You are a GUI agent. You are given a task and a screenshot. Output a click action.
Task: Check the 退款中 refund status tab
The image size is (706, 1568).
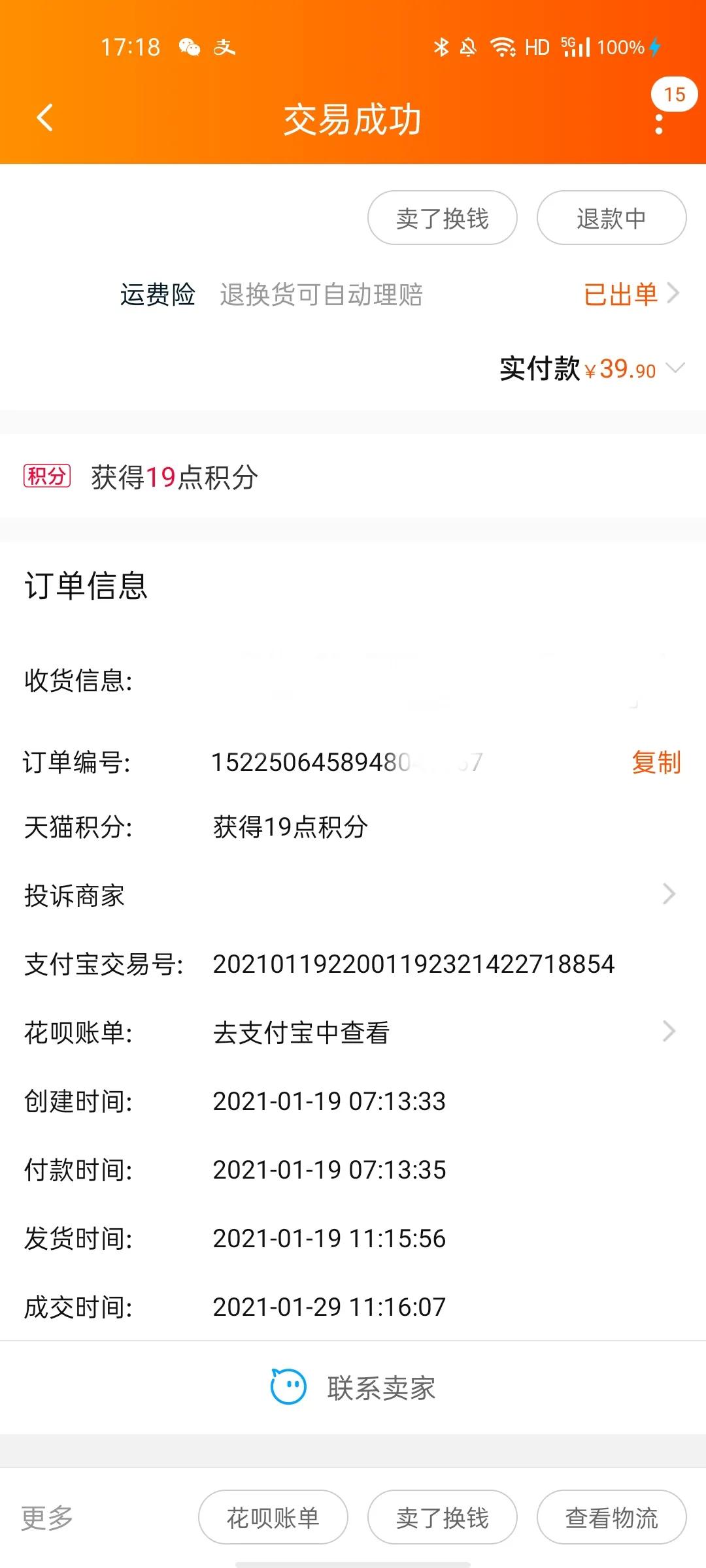(612, 218)
